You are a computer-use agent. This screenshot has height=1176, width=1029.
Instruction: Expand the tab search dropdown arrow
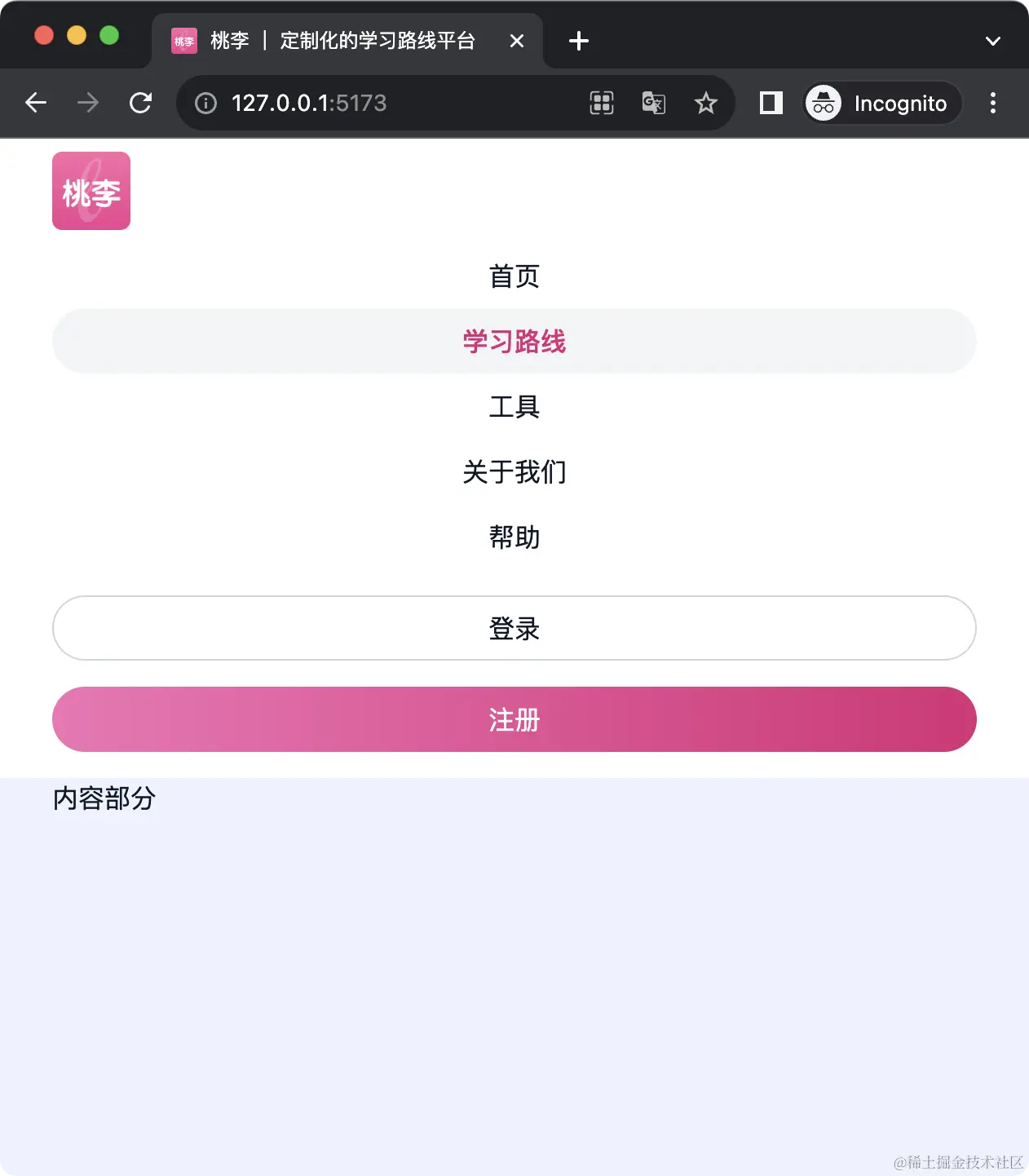coord(992,41)
